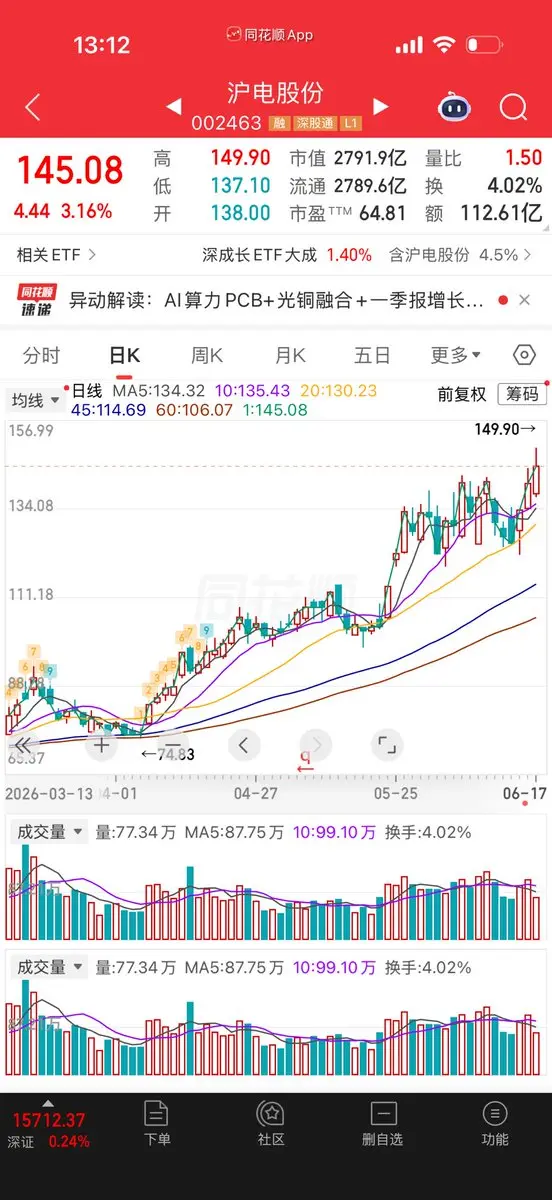Go back with the top-left arrow

(x=32, y=107)
